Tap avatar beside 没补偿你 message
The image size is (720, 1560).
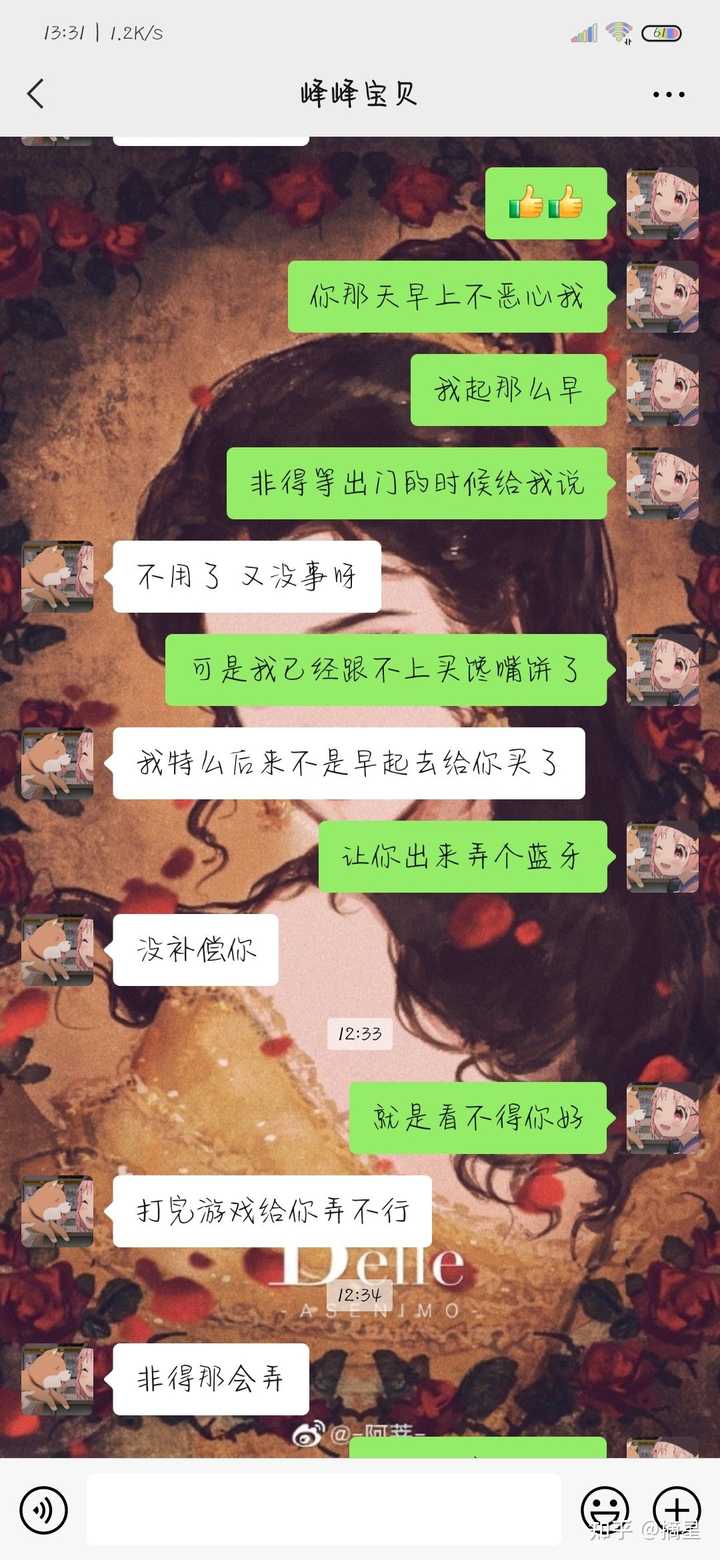point(57,950)
